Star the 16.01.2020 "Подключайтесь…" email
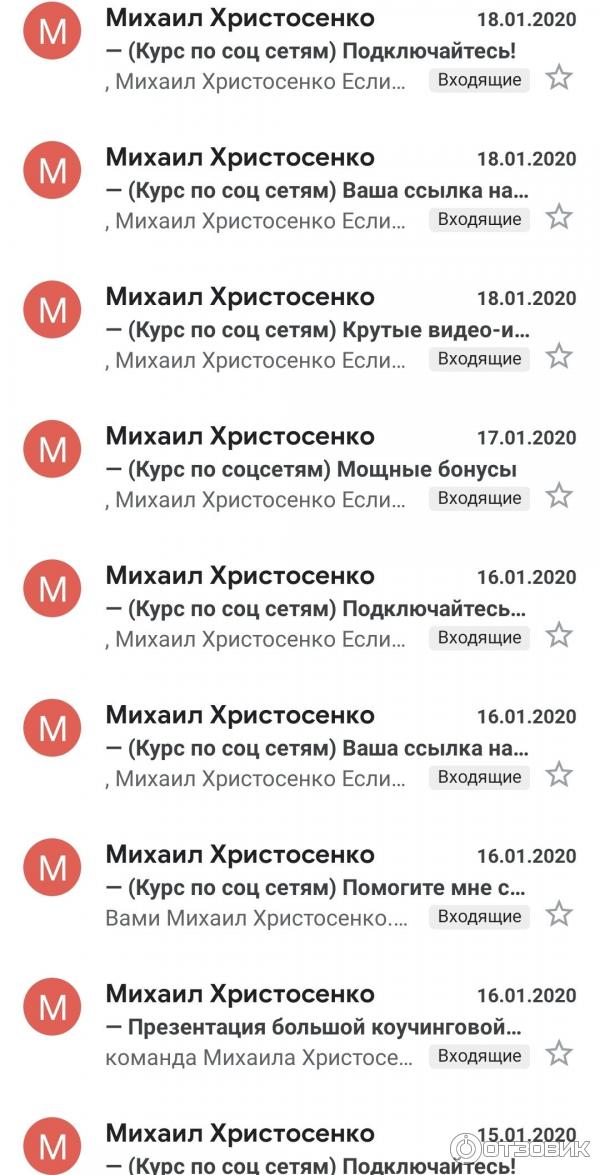This screenshot has width=600, height=1175. point(559,636)
